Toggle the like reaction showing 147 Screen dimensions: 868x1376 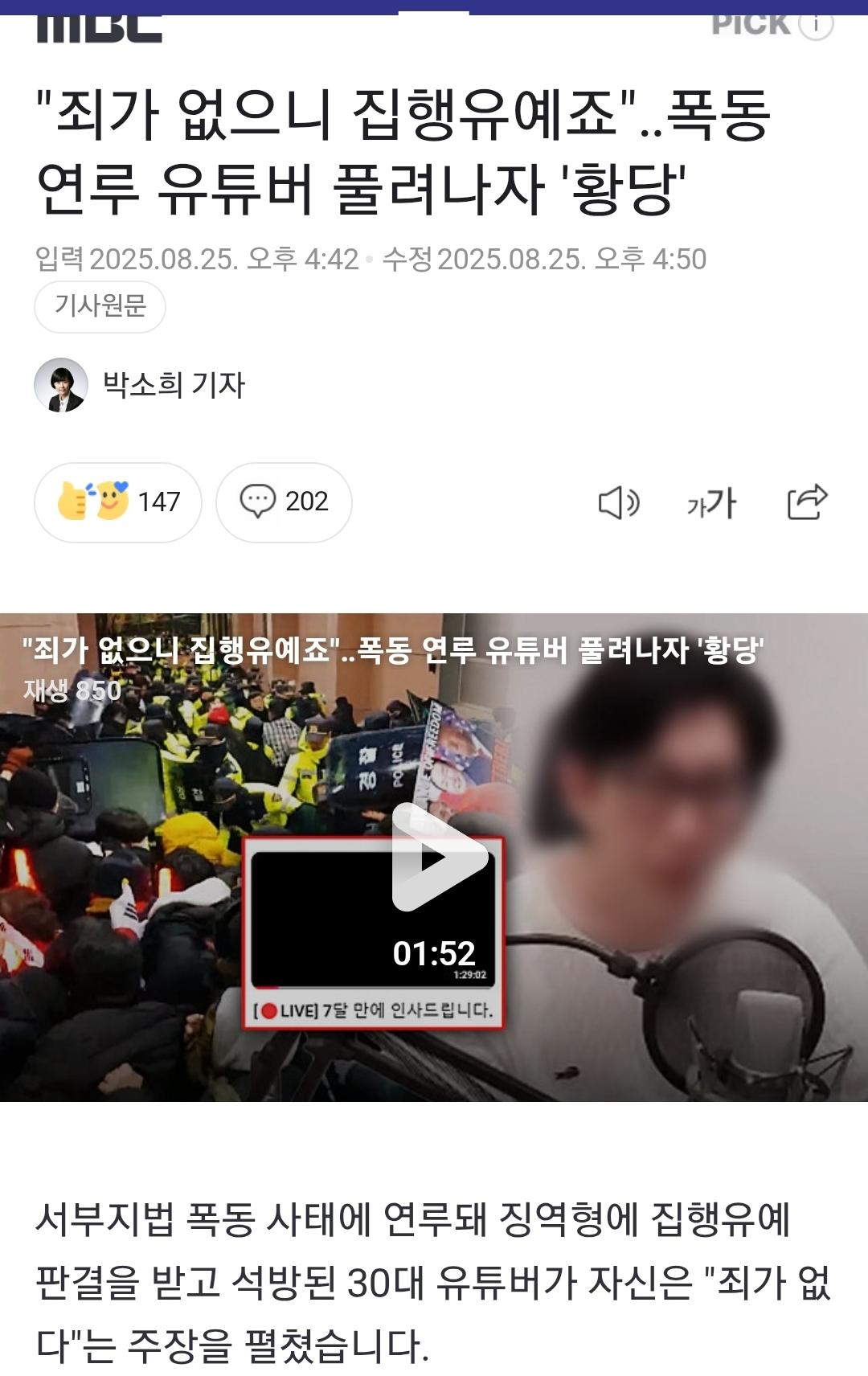click(117, 501)
